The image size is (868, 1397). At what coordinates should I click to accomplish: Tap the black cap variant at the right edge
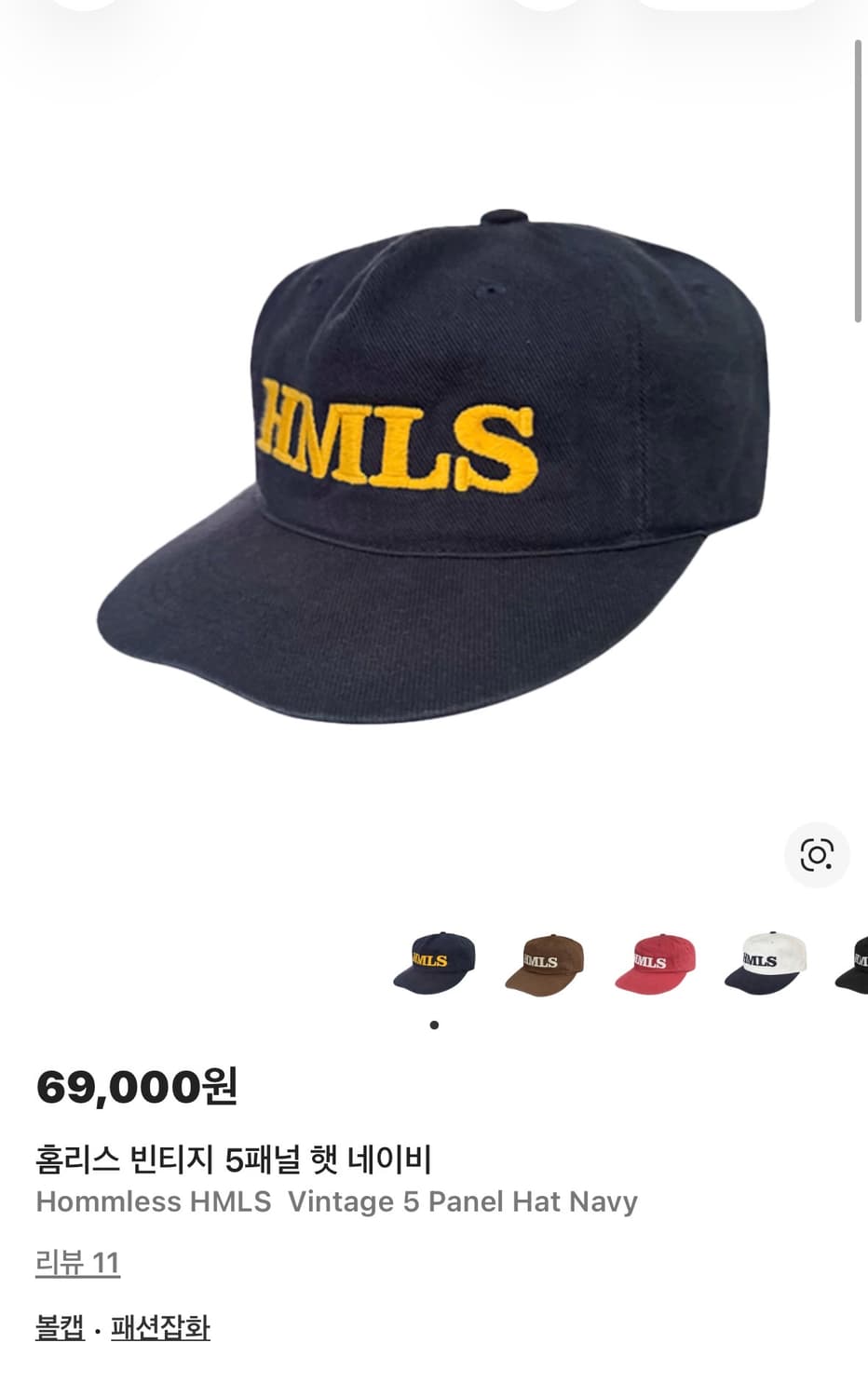click(x=855, y=964)
